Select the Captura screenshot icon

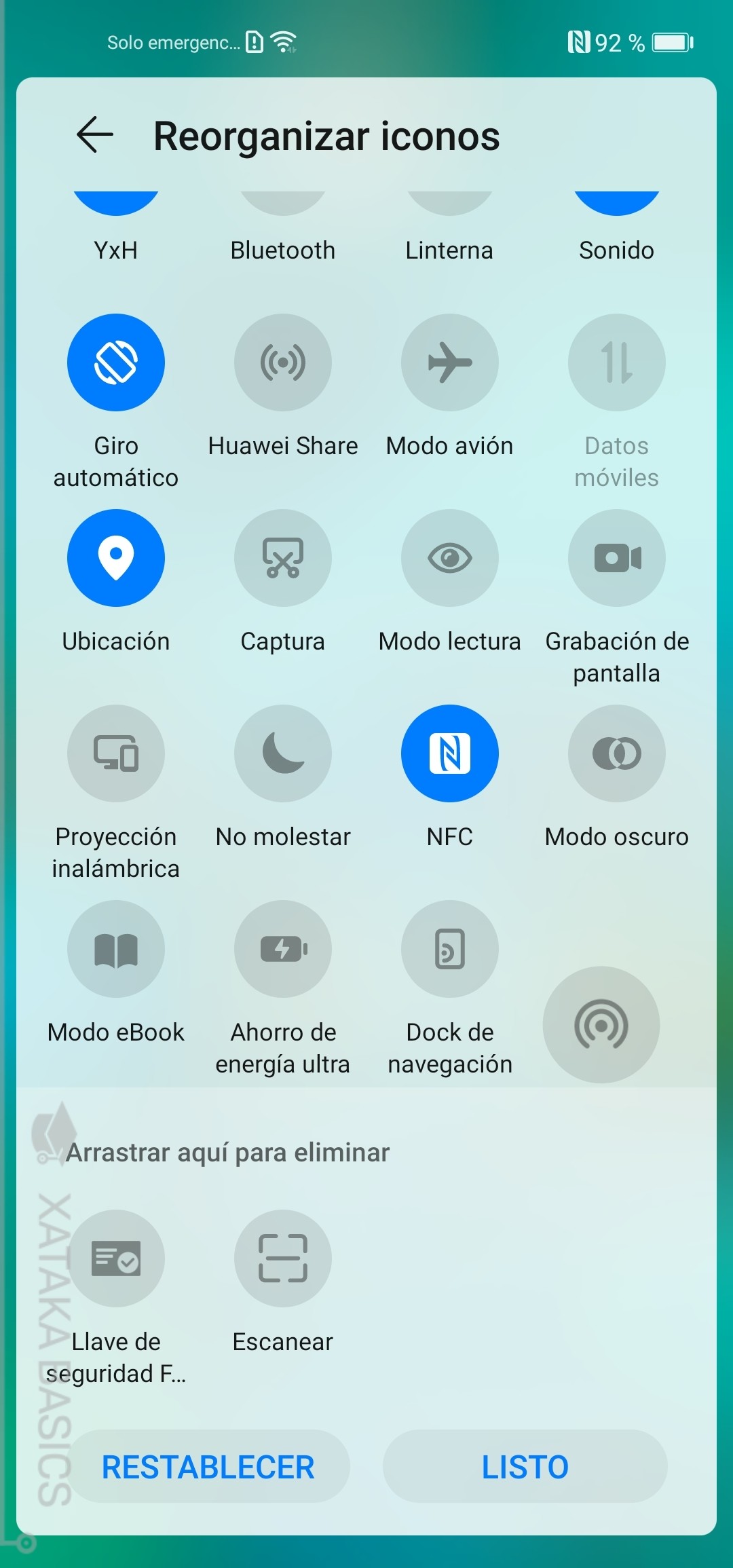(x=283, y=557)
